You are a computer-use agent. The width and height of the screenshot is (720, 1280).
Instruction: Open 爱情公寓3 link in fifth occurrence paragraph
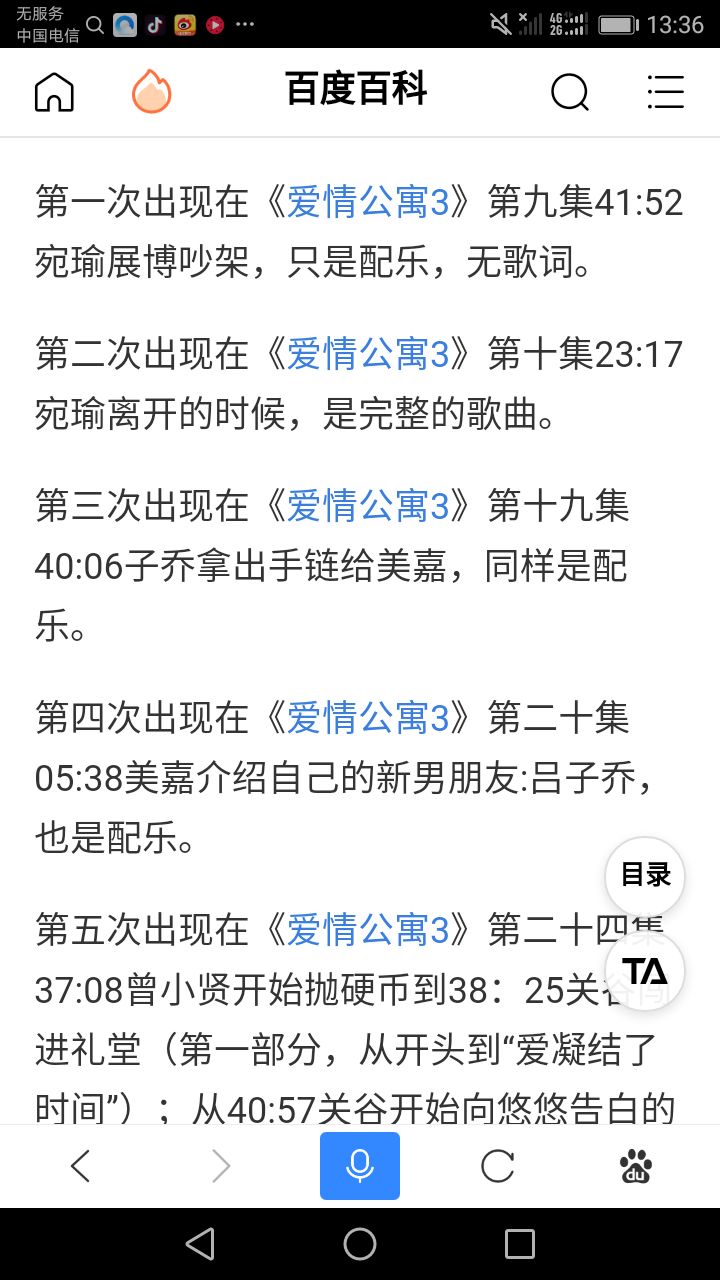(369, 930)
